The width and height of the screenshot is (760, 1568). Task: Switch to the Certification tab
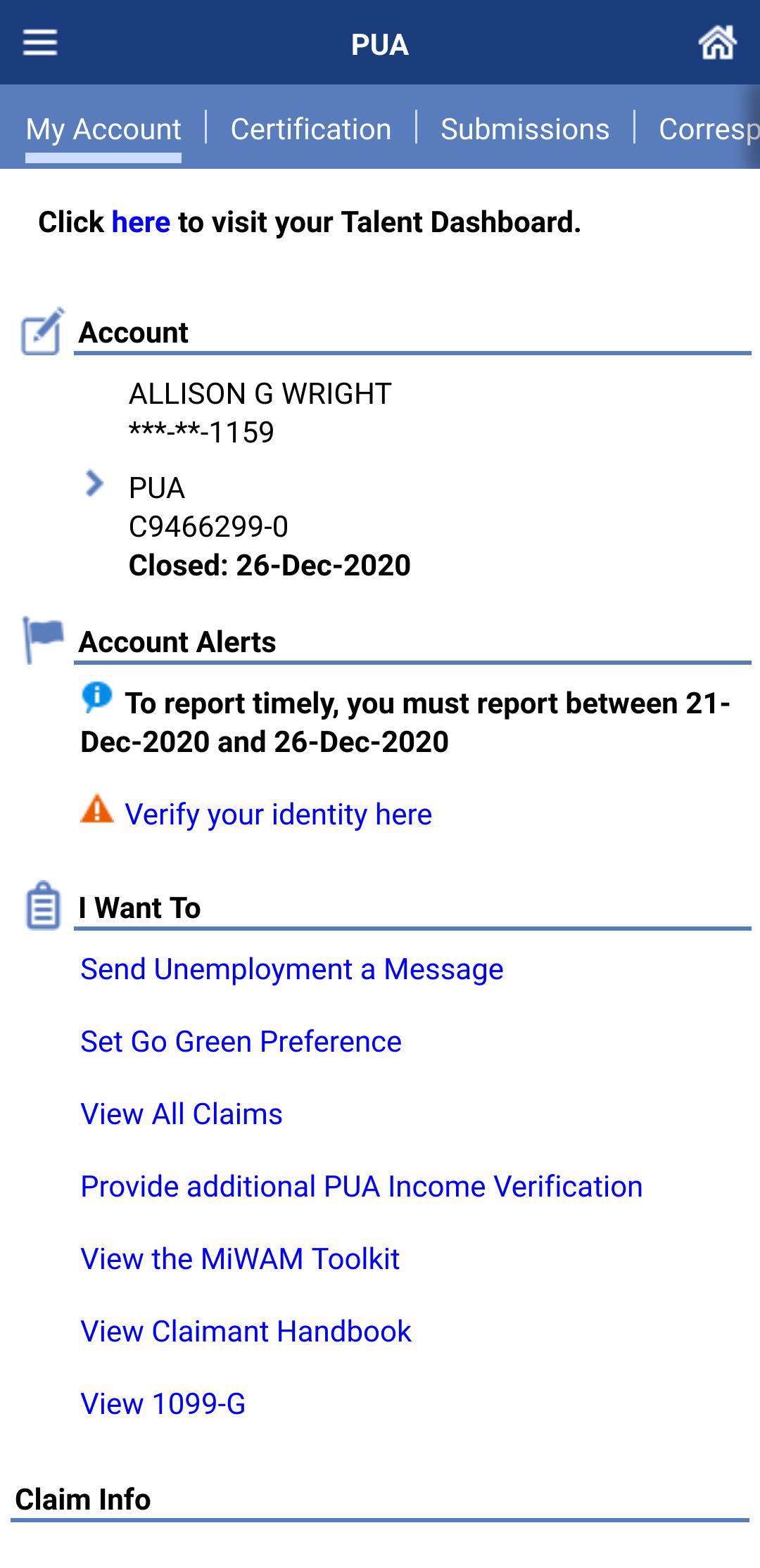pyautogui.click(x=312, y=129)
